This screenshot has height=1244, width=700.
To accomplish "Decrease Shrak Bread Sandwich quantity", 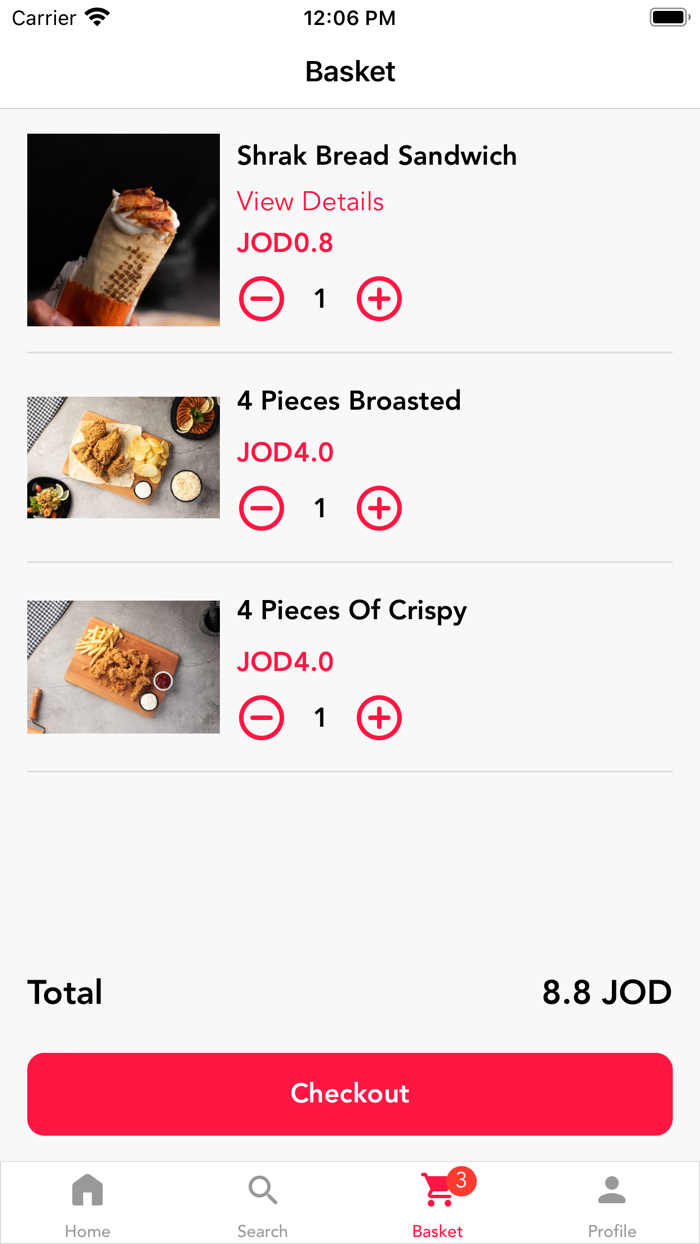I will pyautogui.click(x=261, y=299).
